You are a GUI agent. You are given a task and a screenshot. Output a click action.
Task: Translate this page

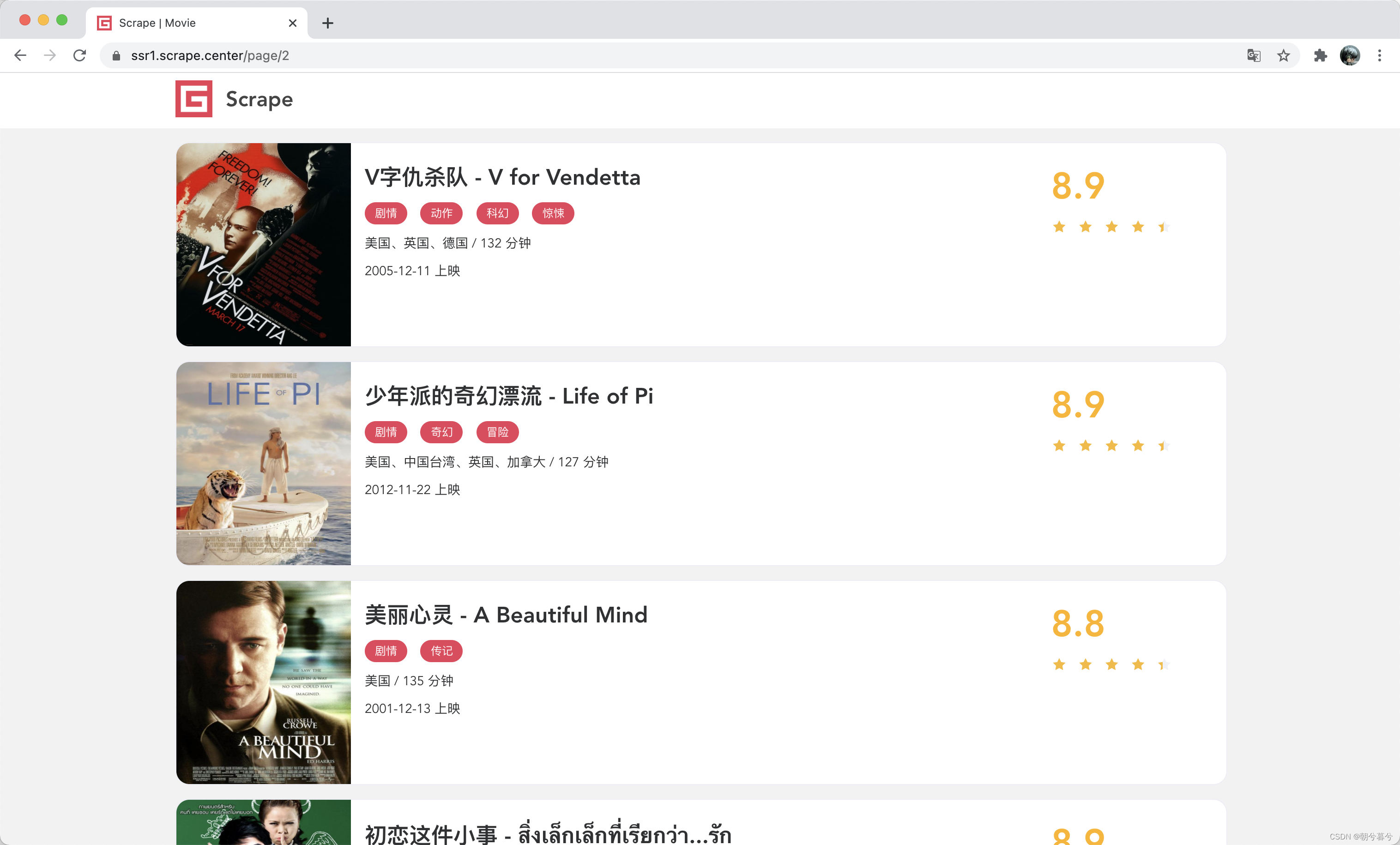click(1254, 55)
